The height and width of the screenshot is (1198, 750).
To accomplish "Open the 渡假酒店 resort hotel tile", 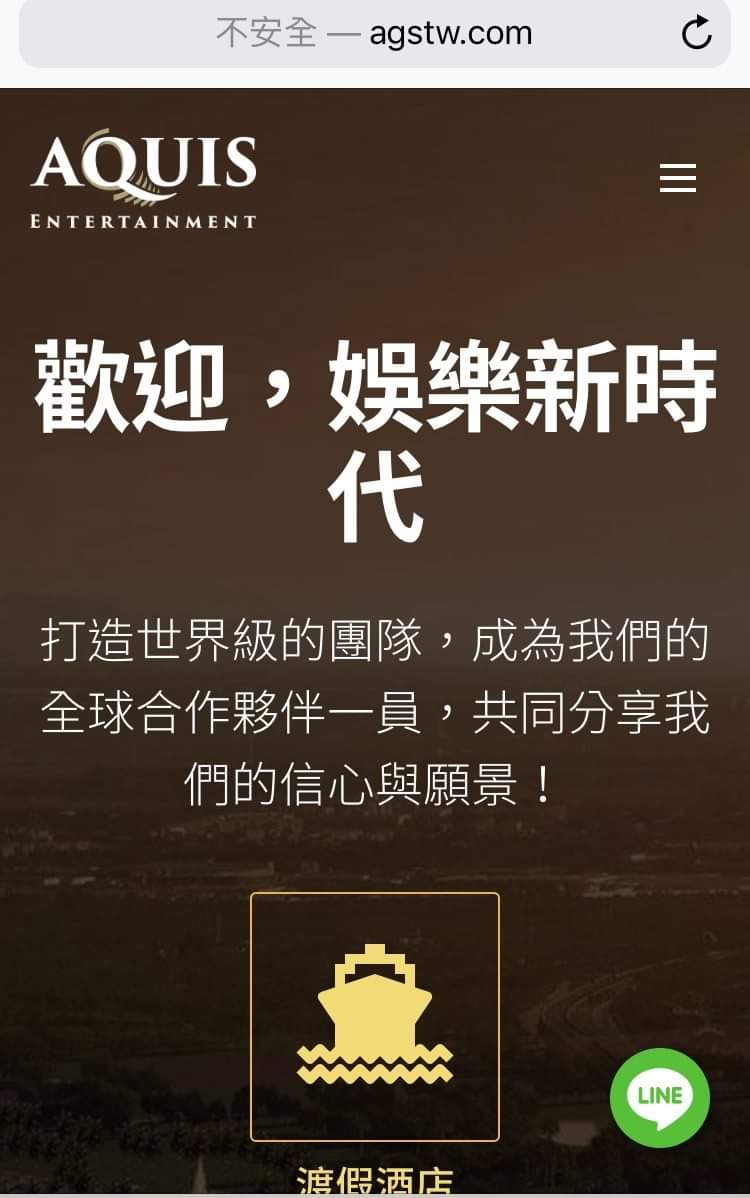I will click(x=375, y=1017).
